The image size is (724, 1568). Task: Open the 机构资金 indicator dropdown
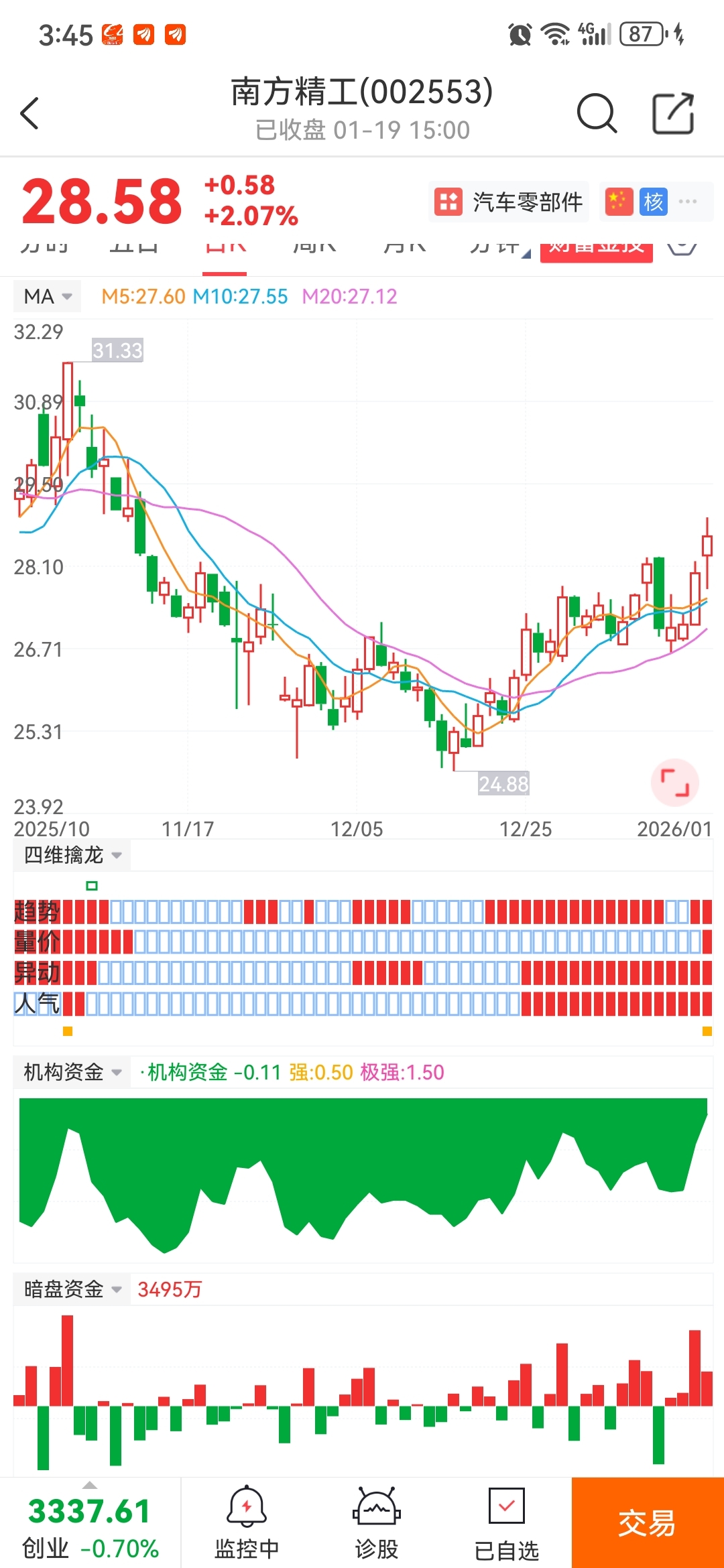[x=72, y=1072]
